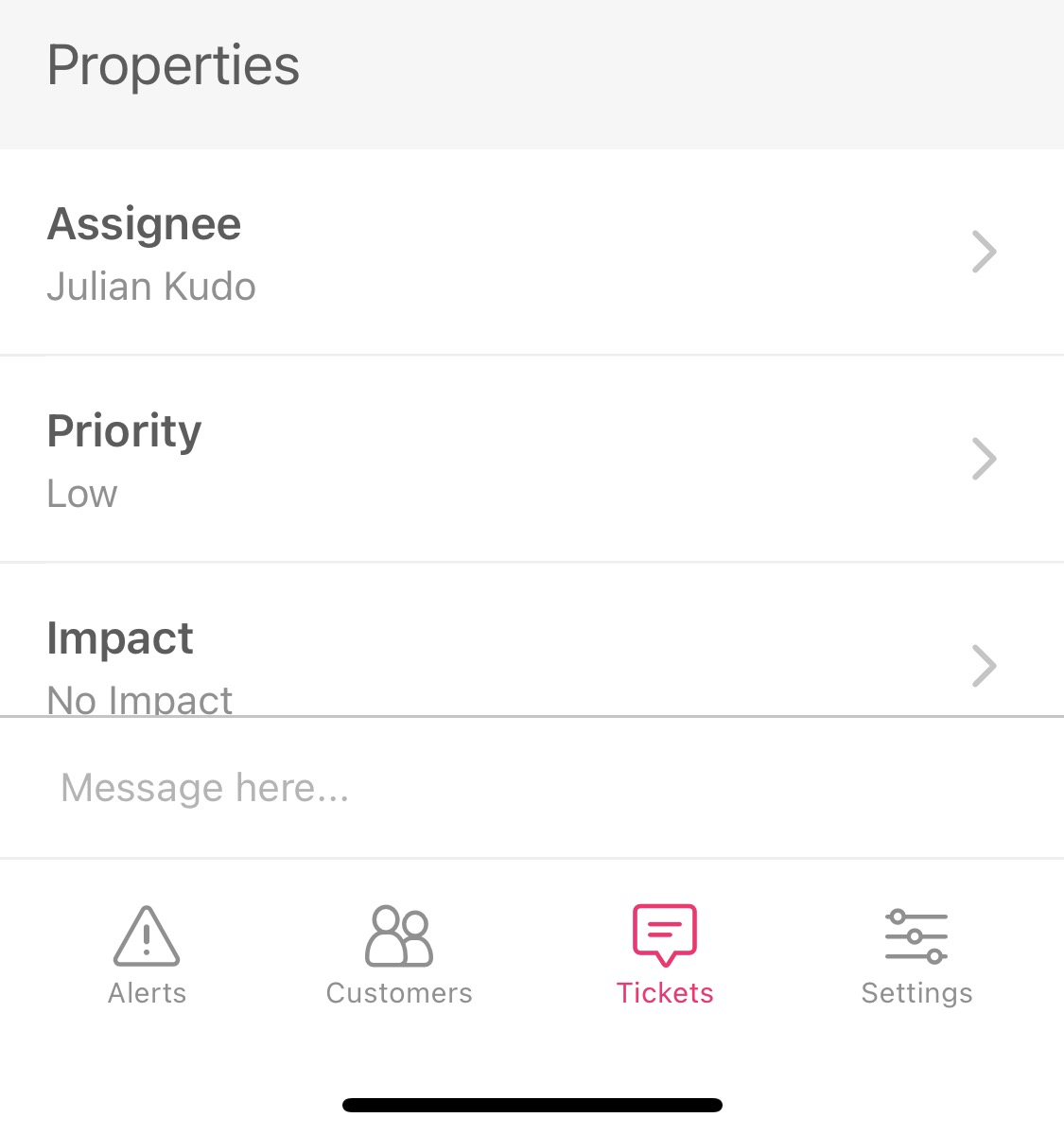Change the ticket Priority setting
Image resolution: width=1064 pixels, height=1135 pixels.
pyautogui.click(x=530, y=460)
